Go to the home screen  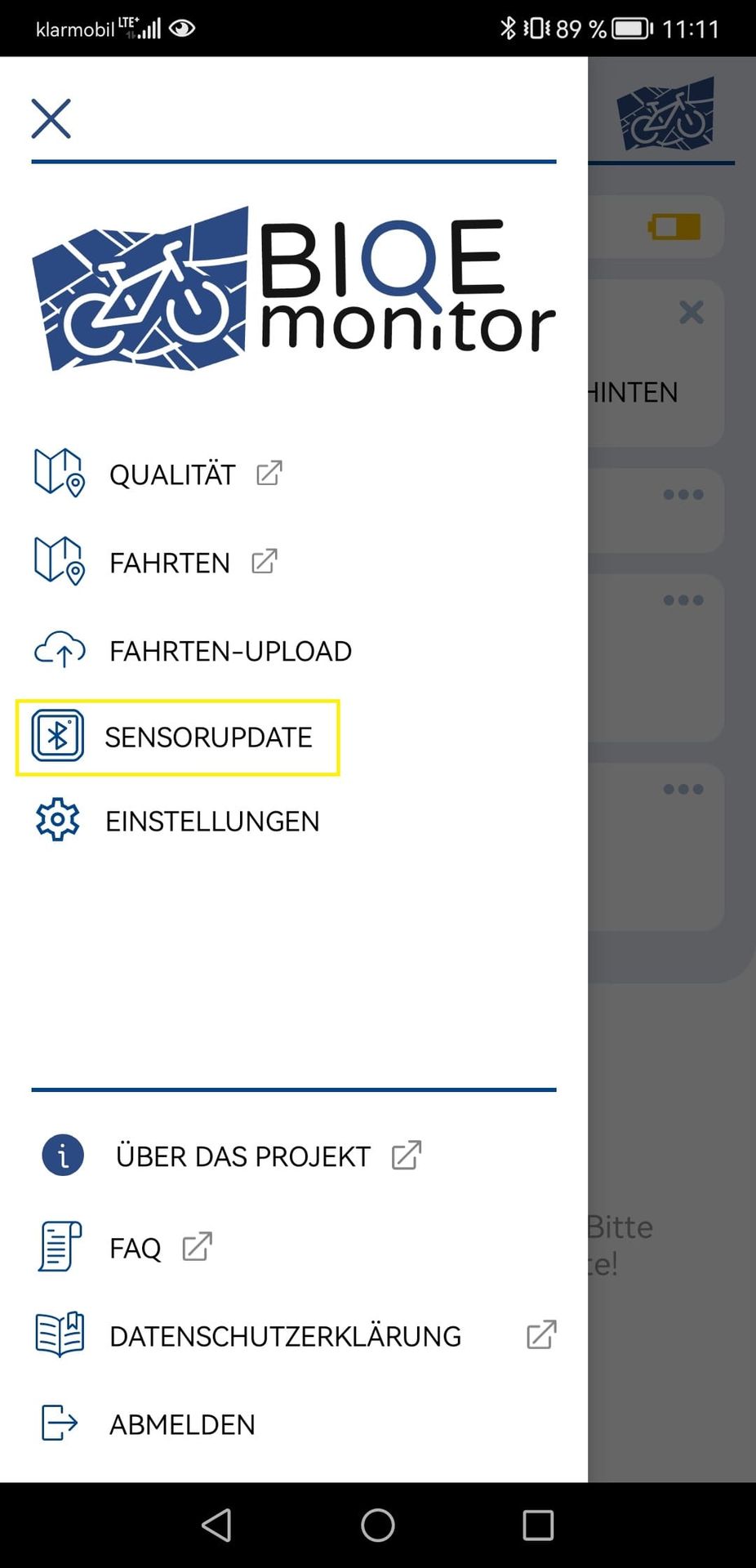coord(378,1525)
